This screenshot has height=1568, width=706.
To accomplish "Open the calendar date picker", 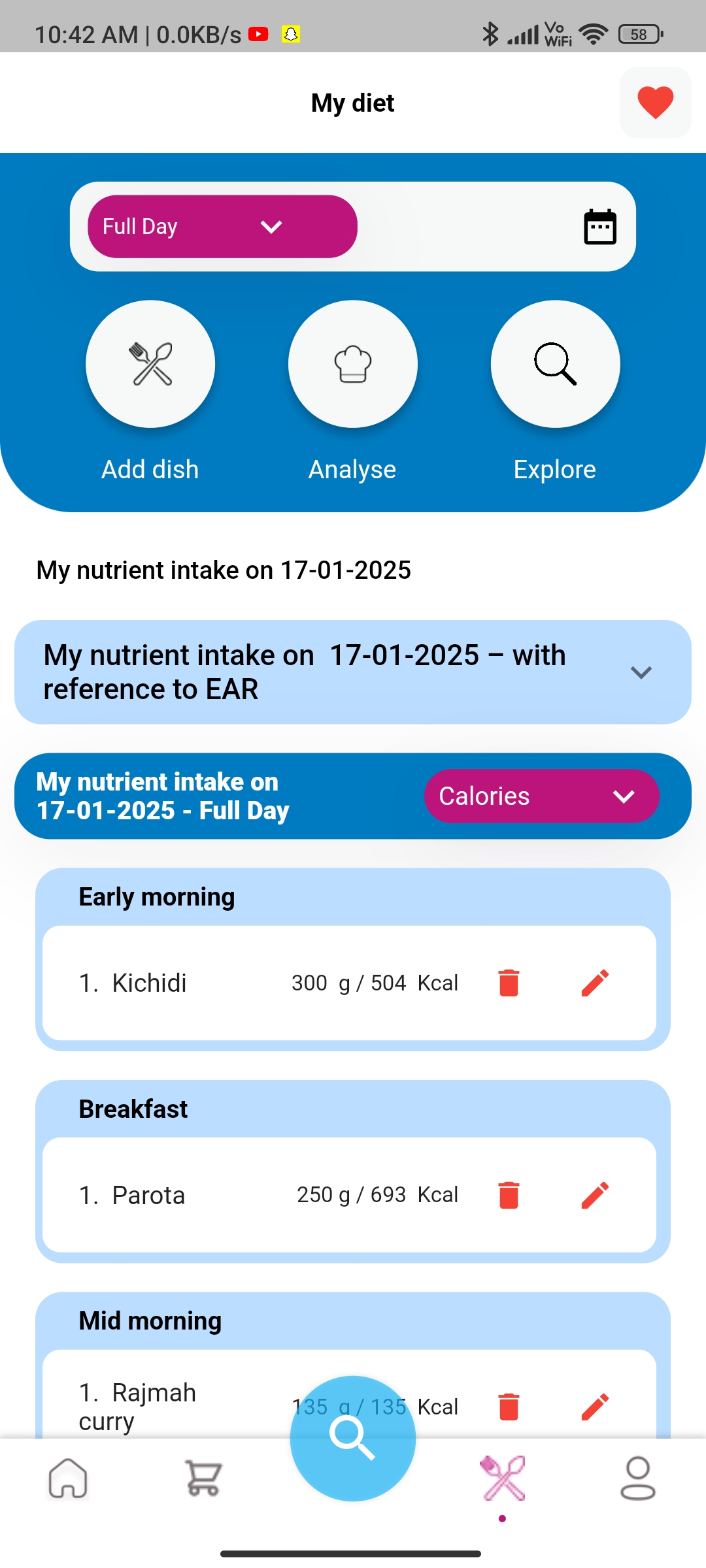I will point(599,227).
